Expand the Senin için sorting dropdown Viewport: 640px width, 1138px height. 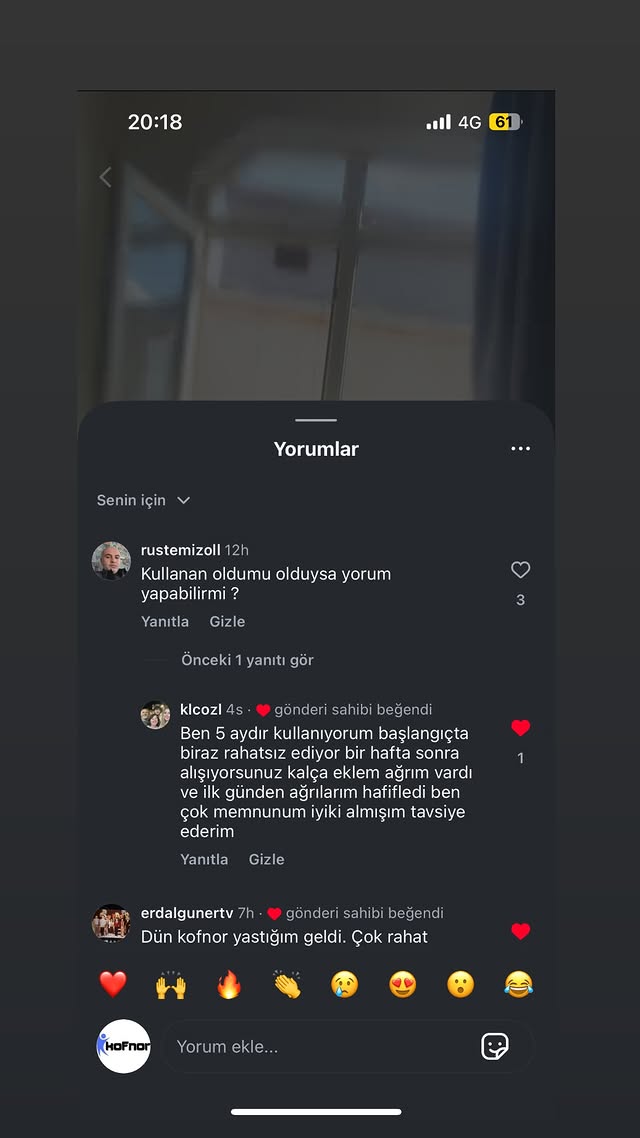point(143,500)
